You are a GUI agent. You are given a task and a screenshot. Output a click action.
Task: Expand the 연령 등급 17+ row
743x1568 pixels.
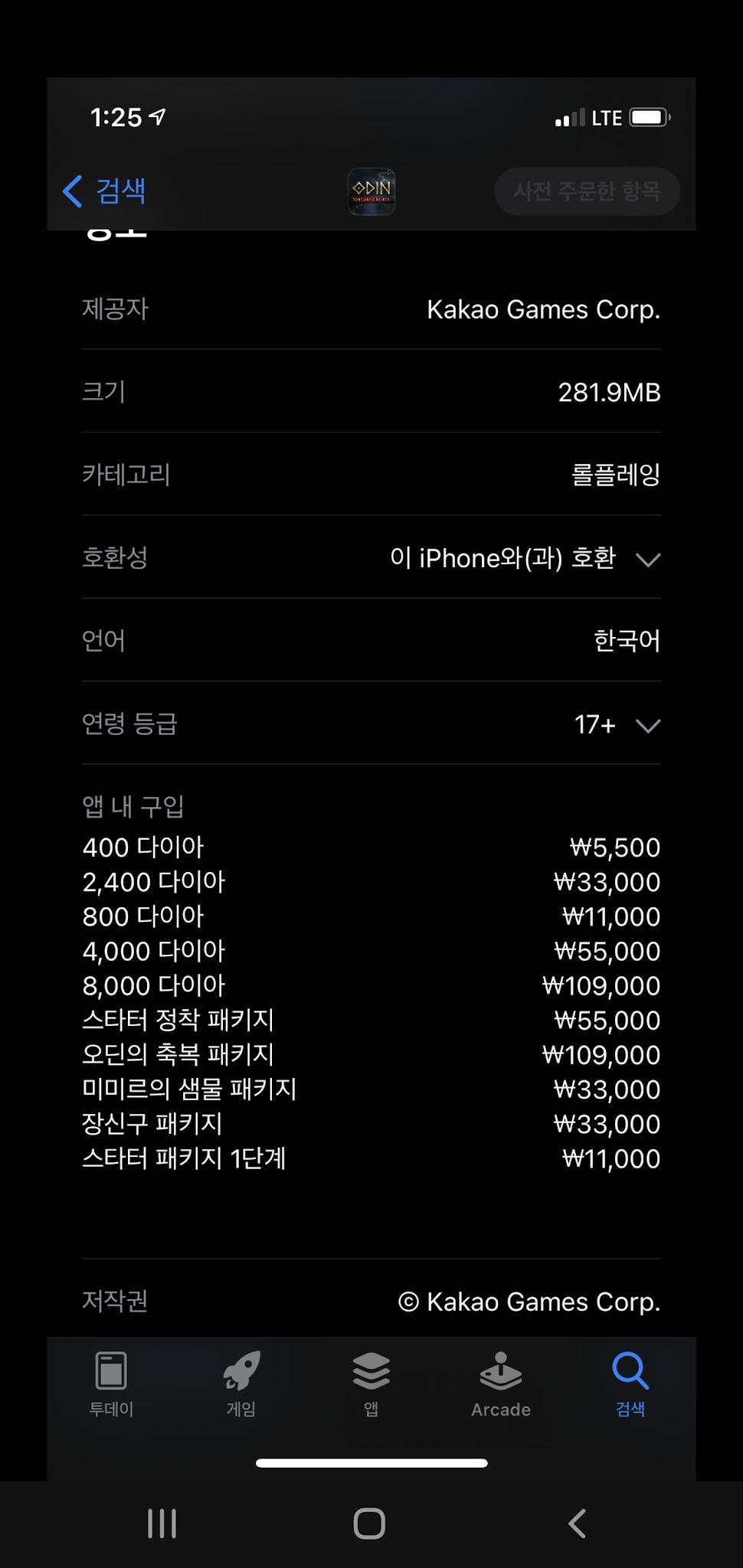pos(647,725)
